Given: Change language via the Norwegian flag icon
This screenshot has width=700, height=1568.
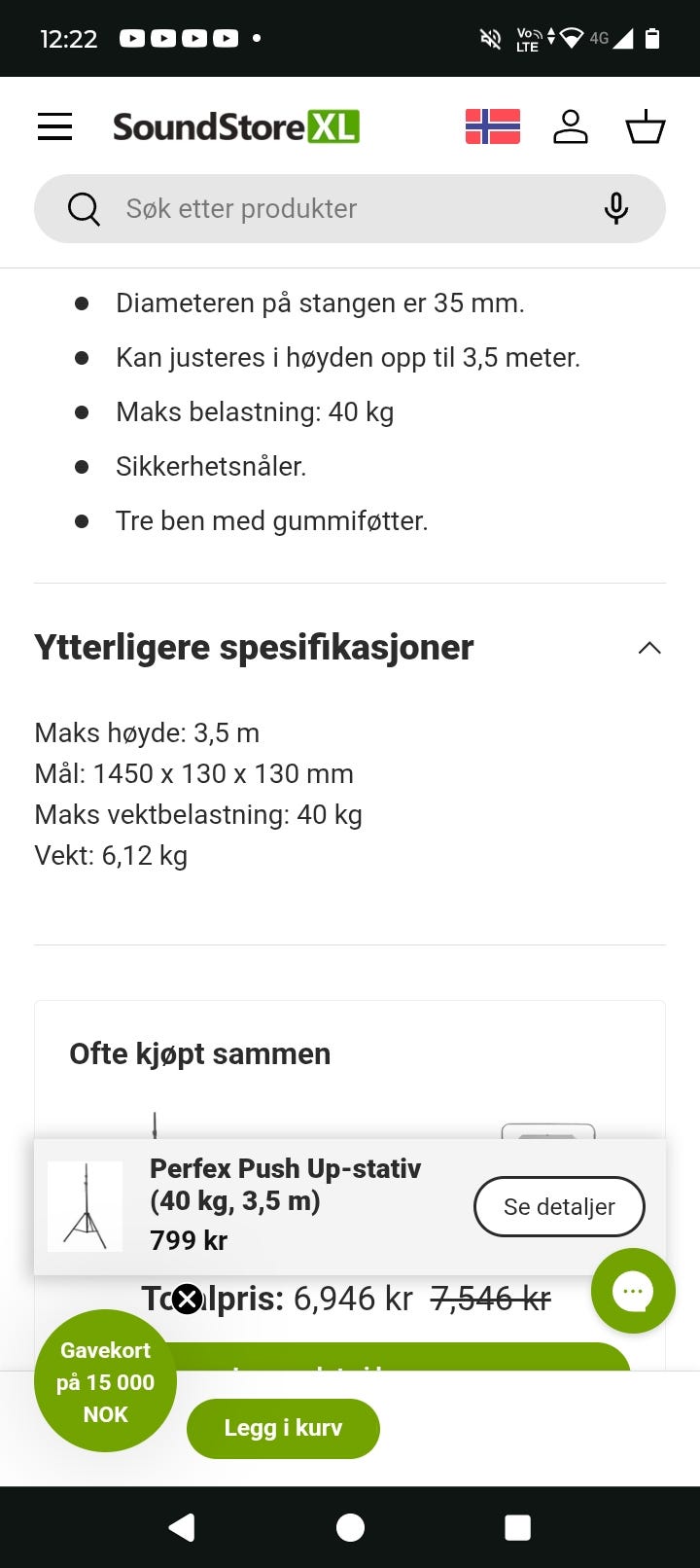Looking at the screenshot, I should 492,125.
